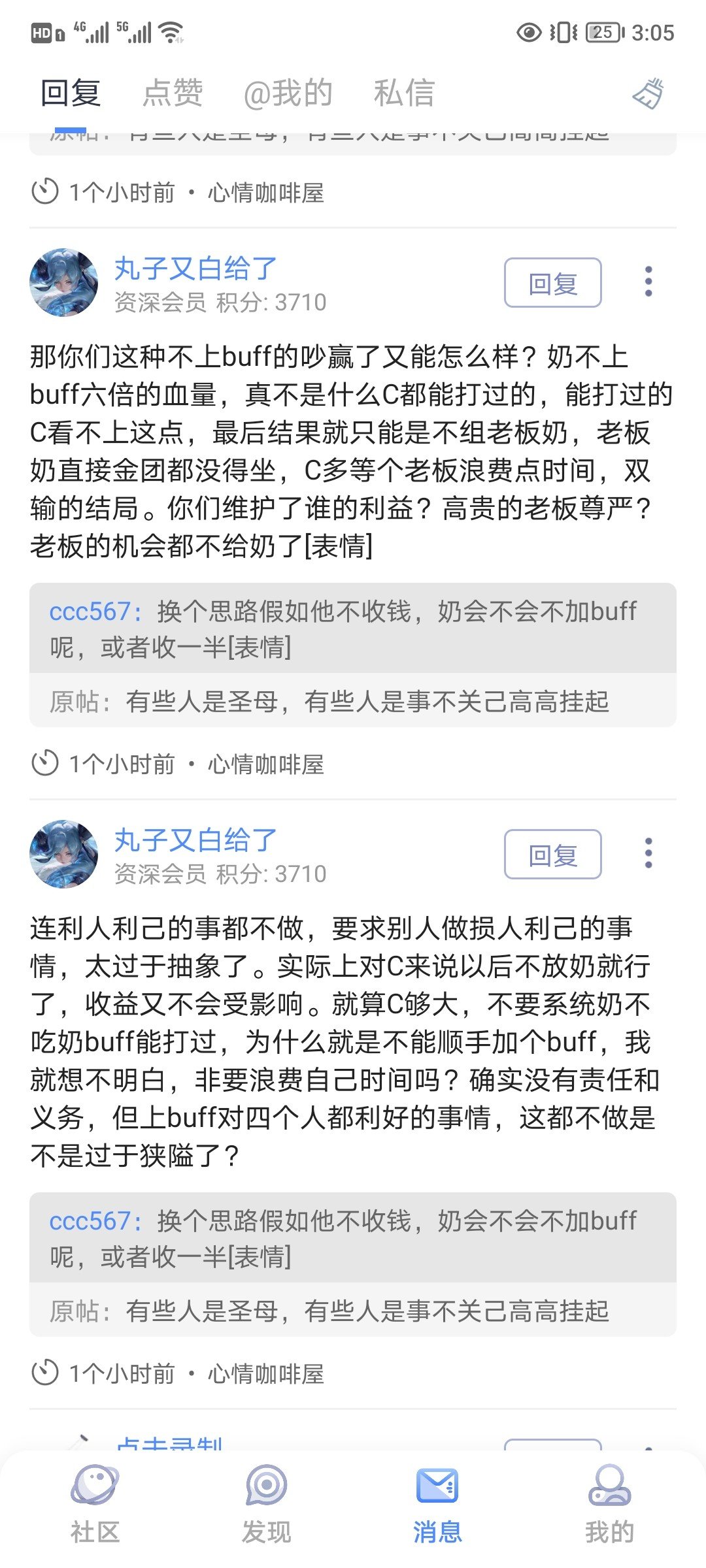Open overflow menu on the 吵赢了又能怎么样 comment

click(x=648, y=282)
